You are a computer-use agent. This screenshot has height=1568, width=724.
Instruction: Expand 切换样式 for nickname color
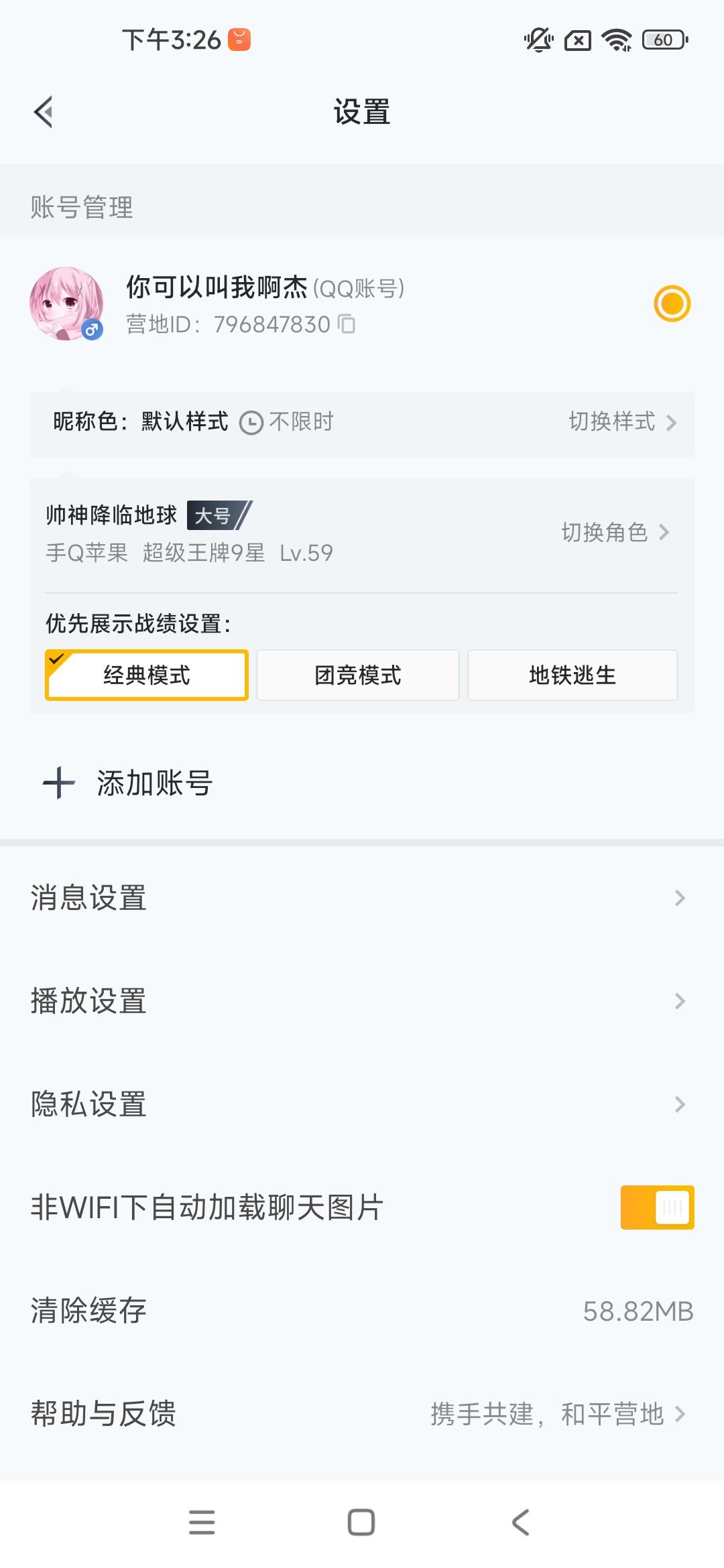[624, 422]
